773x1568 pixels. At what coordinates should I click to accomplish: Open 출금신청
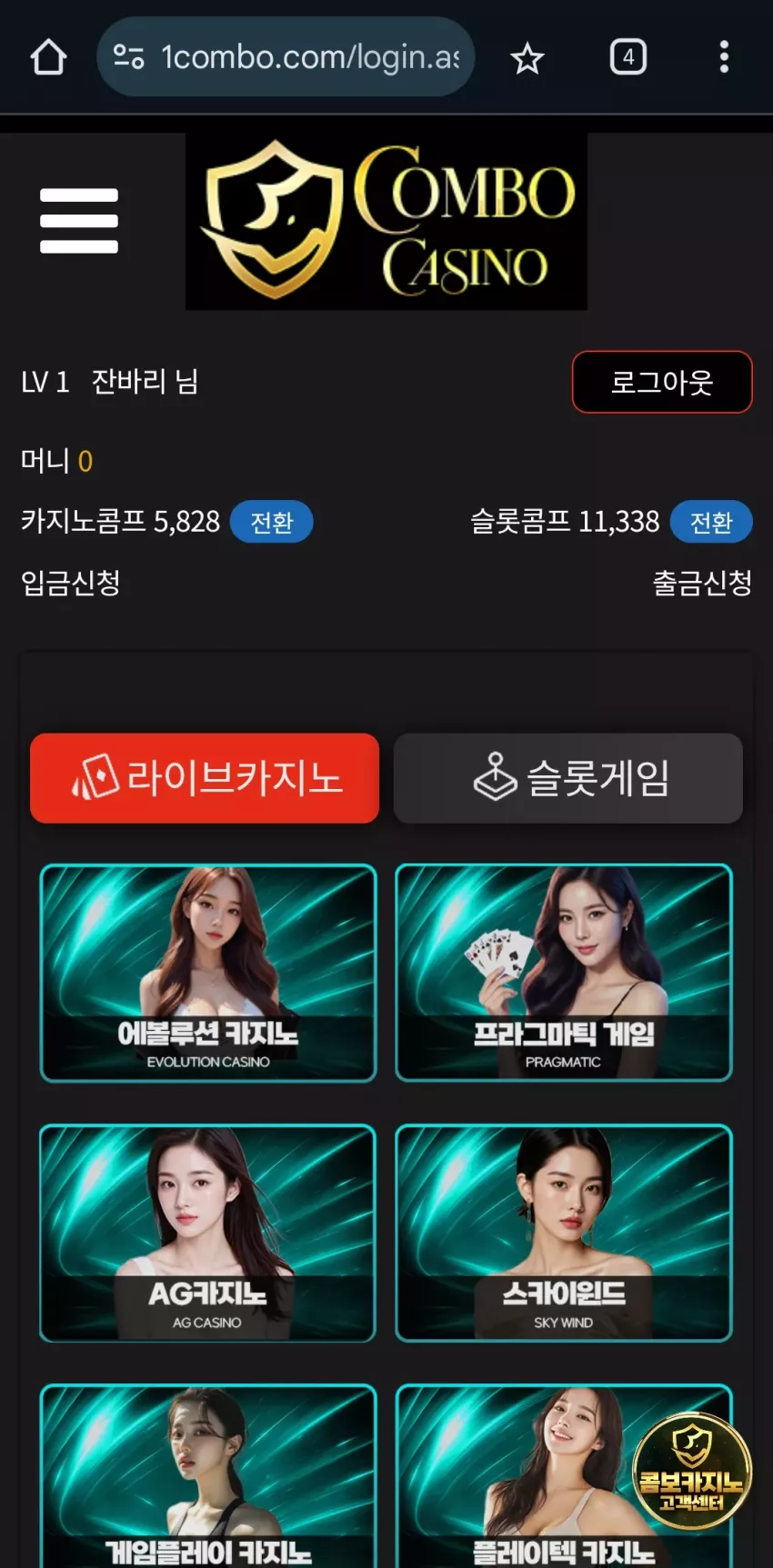point(702,582)
